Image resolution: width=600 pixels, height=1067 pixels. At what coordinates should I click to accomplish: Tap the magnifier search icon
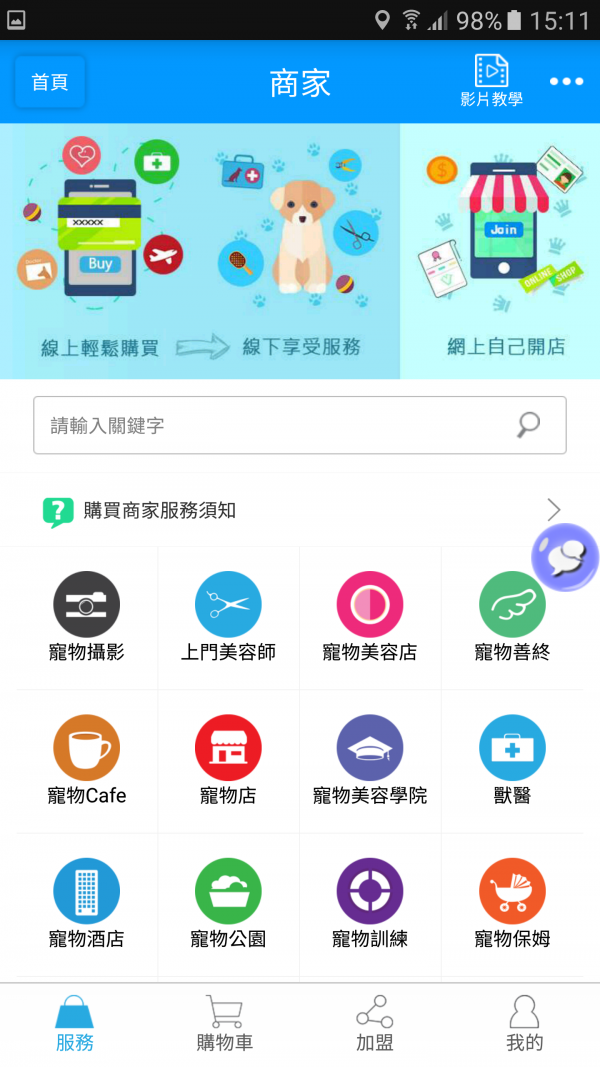coord(528,425)
